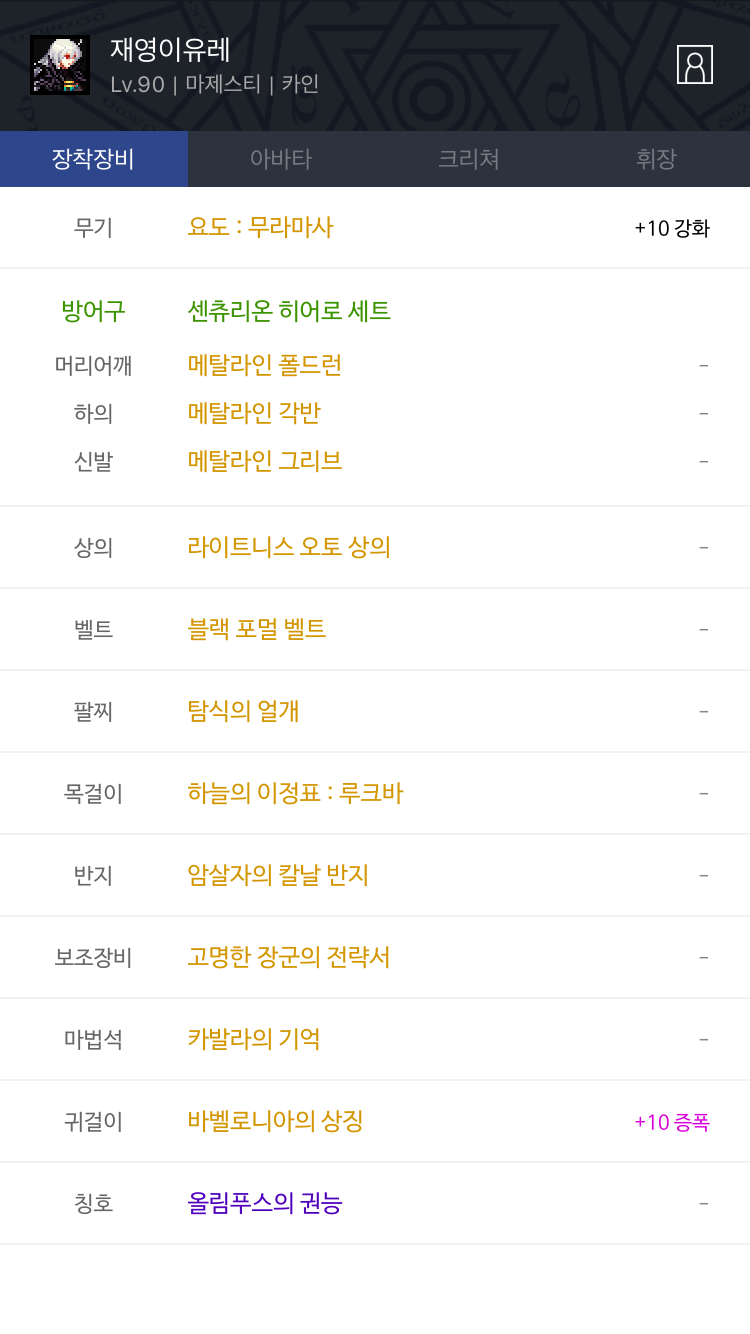View ring 암살자의 칼날 반지
Screen dimensions: 750x1334
tap(278, 875)
